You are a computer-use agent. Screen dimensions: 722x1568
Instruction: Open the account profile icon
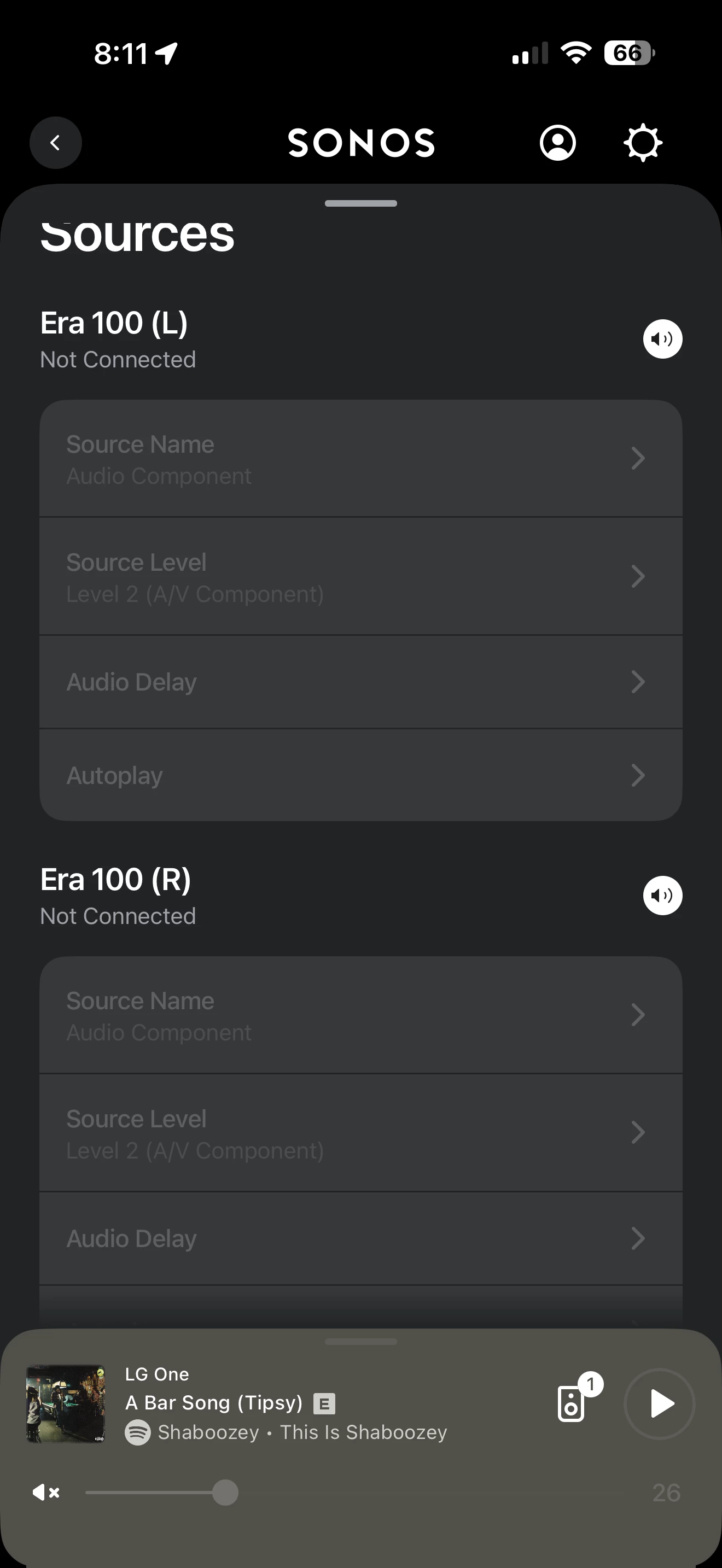(x=557, y=143)
